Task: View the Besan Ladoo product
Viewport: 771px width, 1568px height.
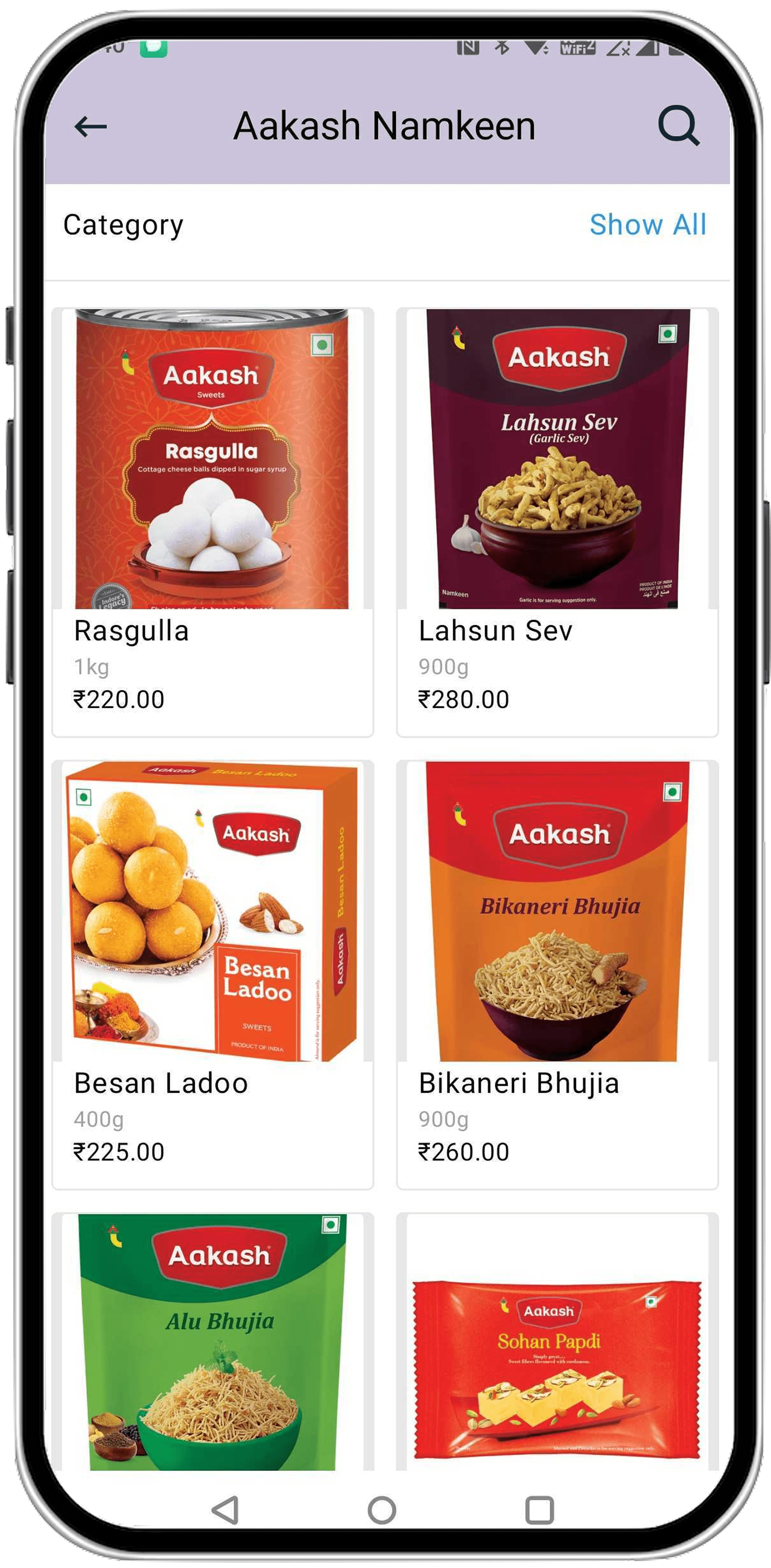Action: 213,974
